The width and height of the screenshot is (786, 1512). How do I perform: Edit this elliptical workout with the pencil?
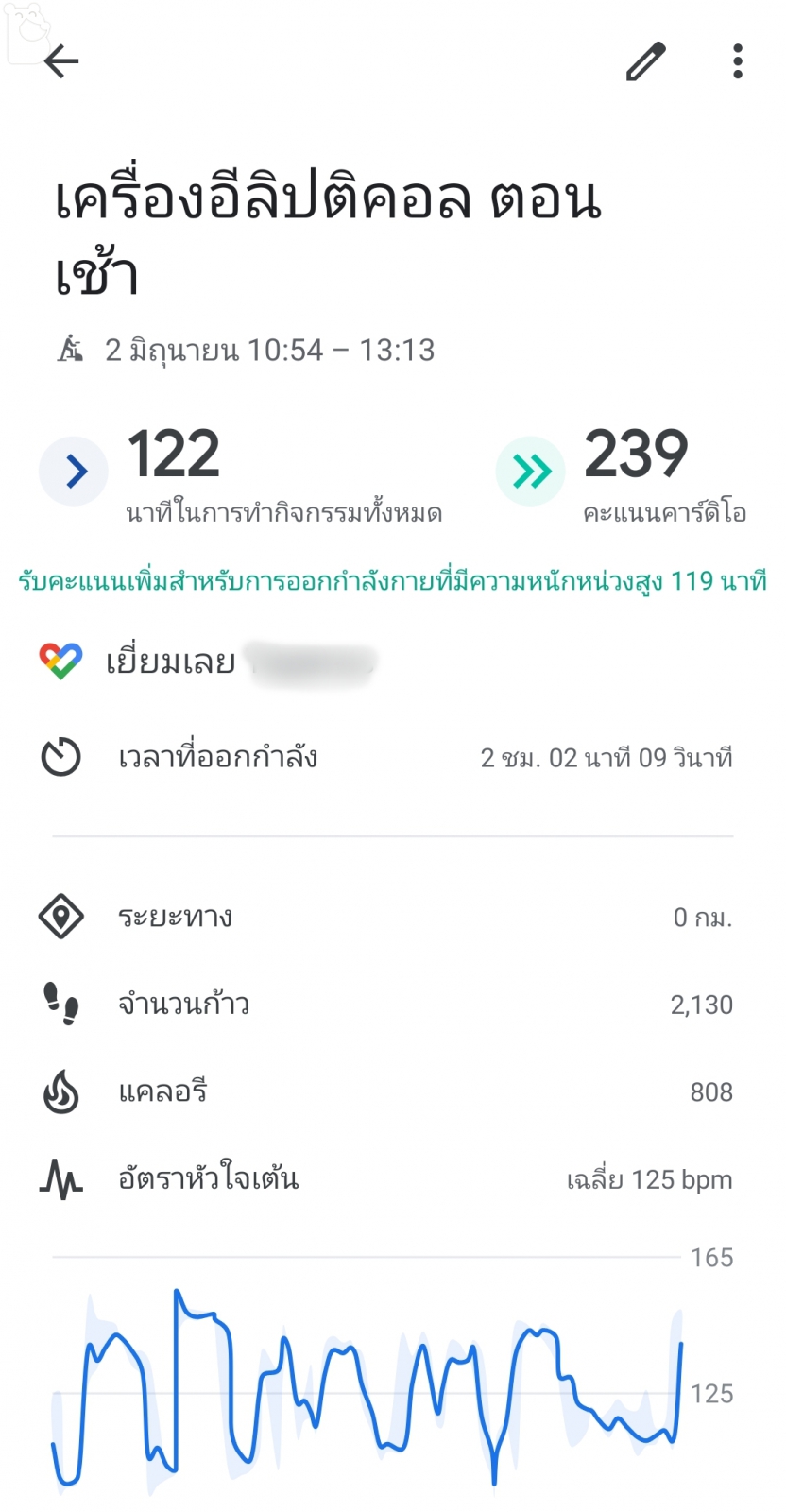[x=646, y=61]
